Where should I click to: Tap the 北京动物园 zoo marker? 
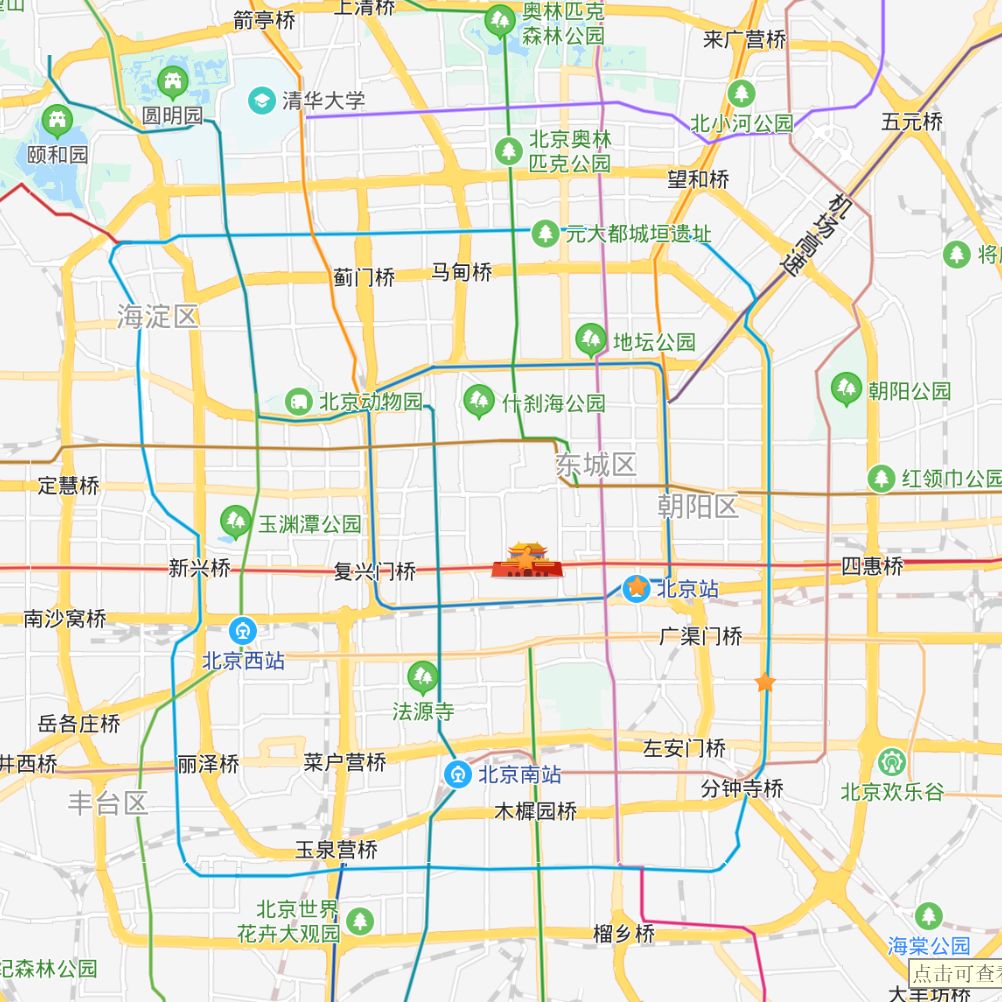click(x=297, y=402)
